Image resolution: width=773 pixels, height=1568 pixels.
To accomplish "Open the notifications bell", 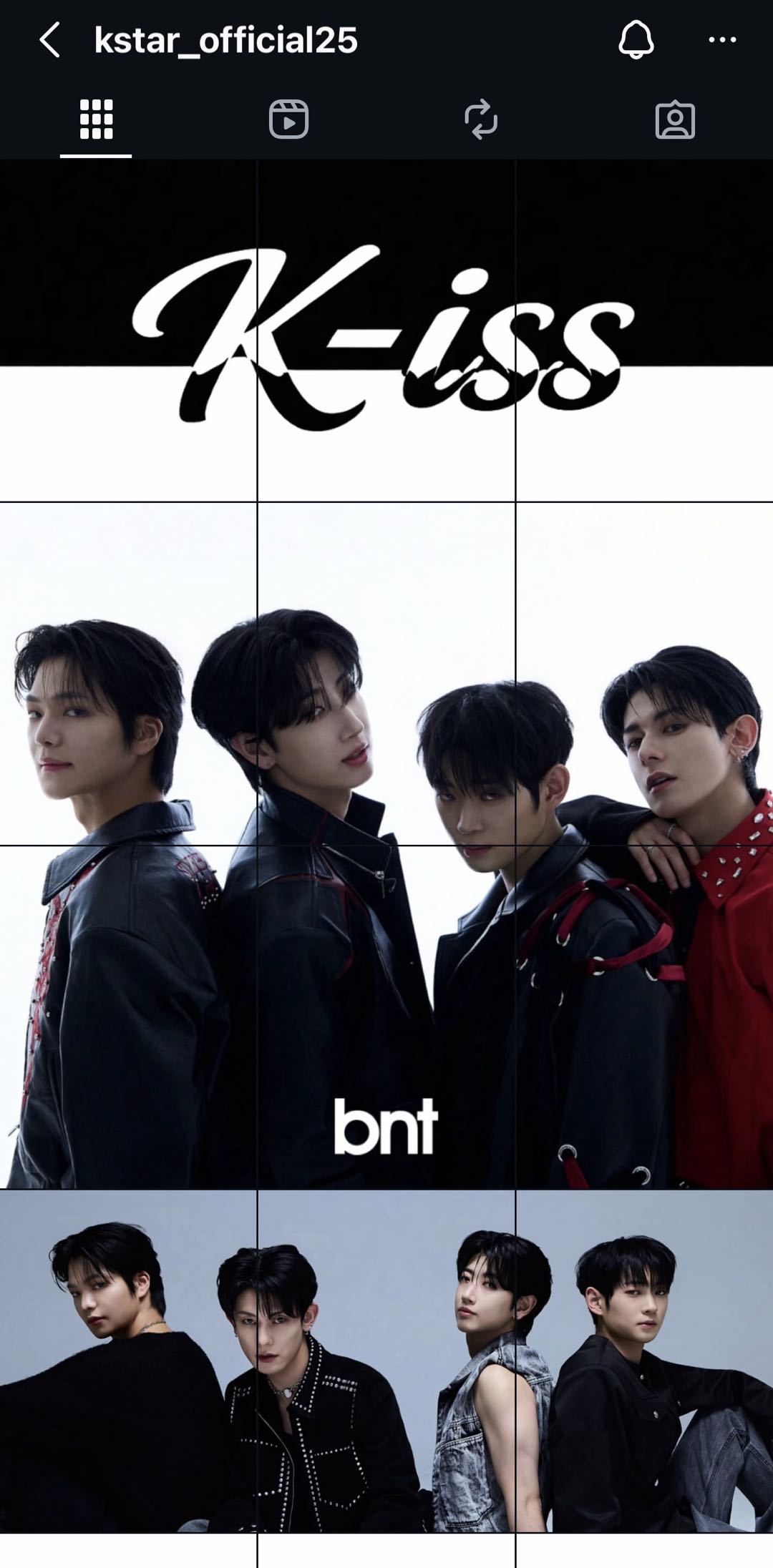I will tap(636, 40).
